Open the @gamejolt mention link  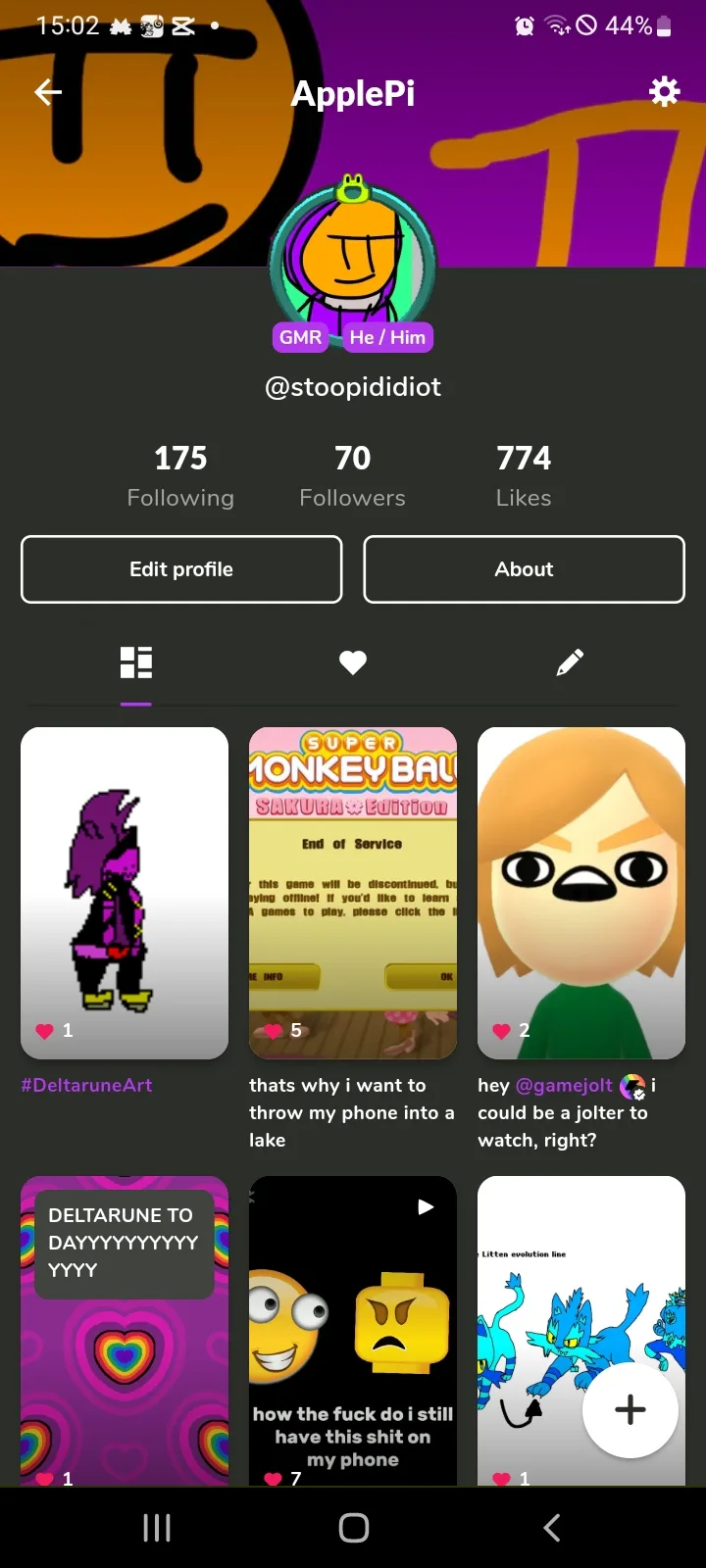(x=564, y=1085)
